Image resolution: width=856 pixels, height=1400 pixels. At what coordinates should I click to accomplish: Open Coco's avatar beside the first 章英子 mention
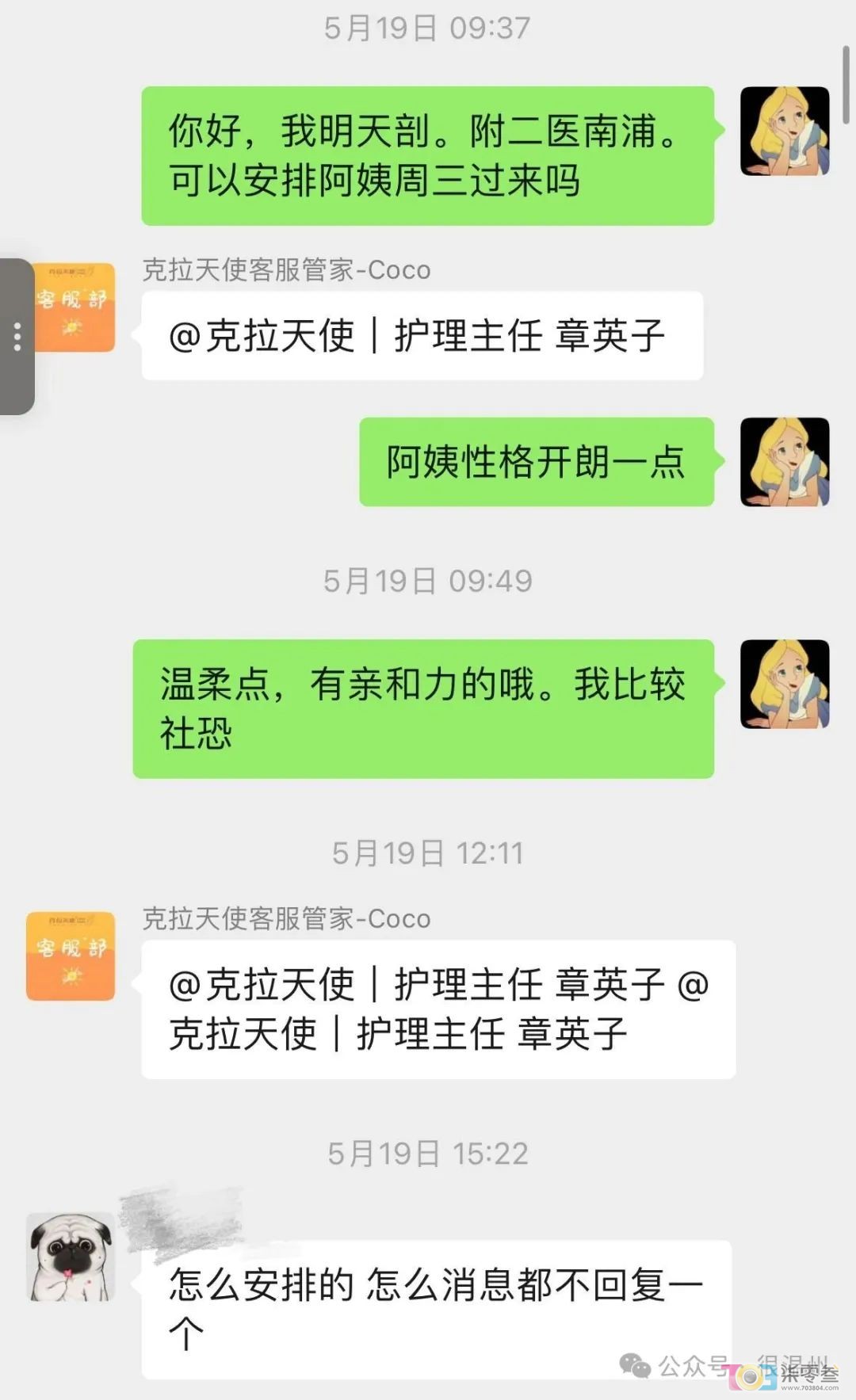pos(71,308)
